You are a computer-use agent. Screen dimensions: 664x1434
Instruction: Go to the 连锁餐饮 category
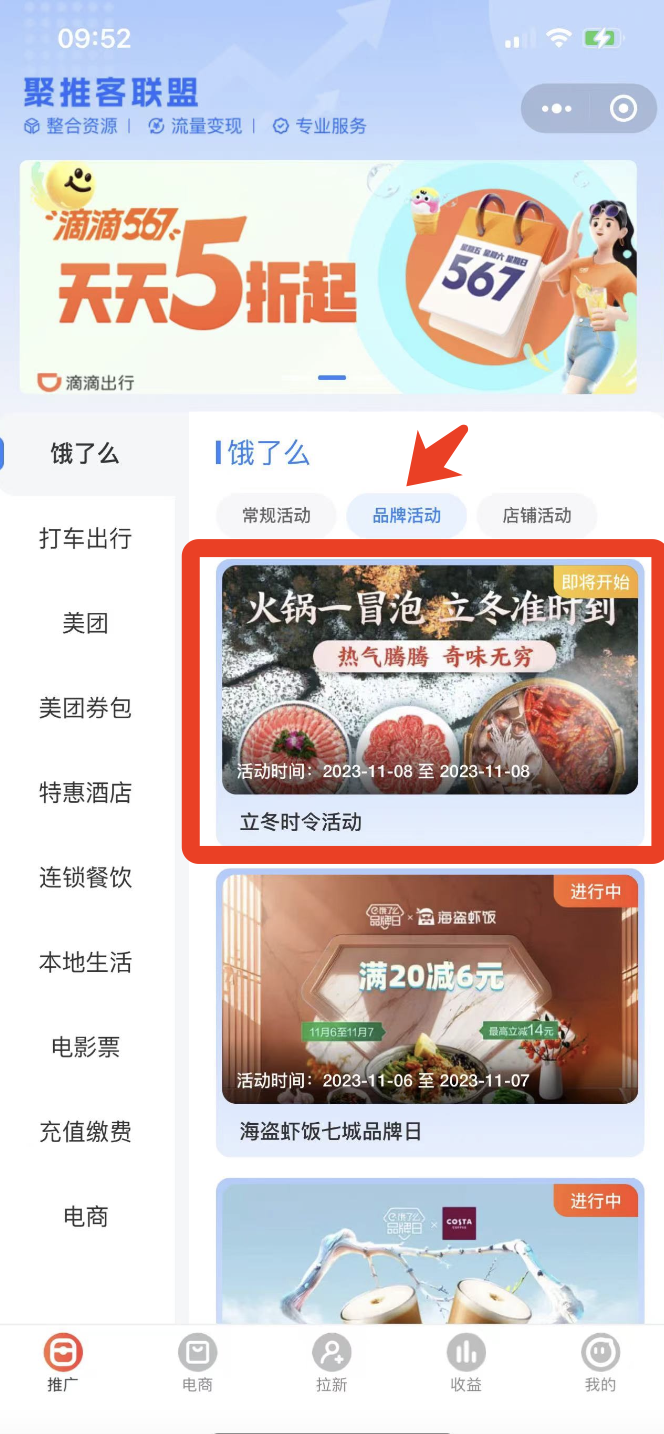tap(85, 879)
